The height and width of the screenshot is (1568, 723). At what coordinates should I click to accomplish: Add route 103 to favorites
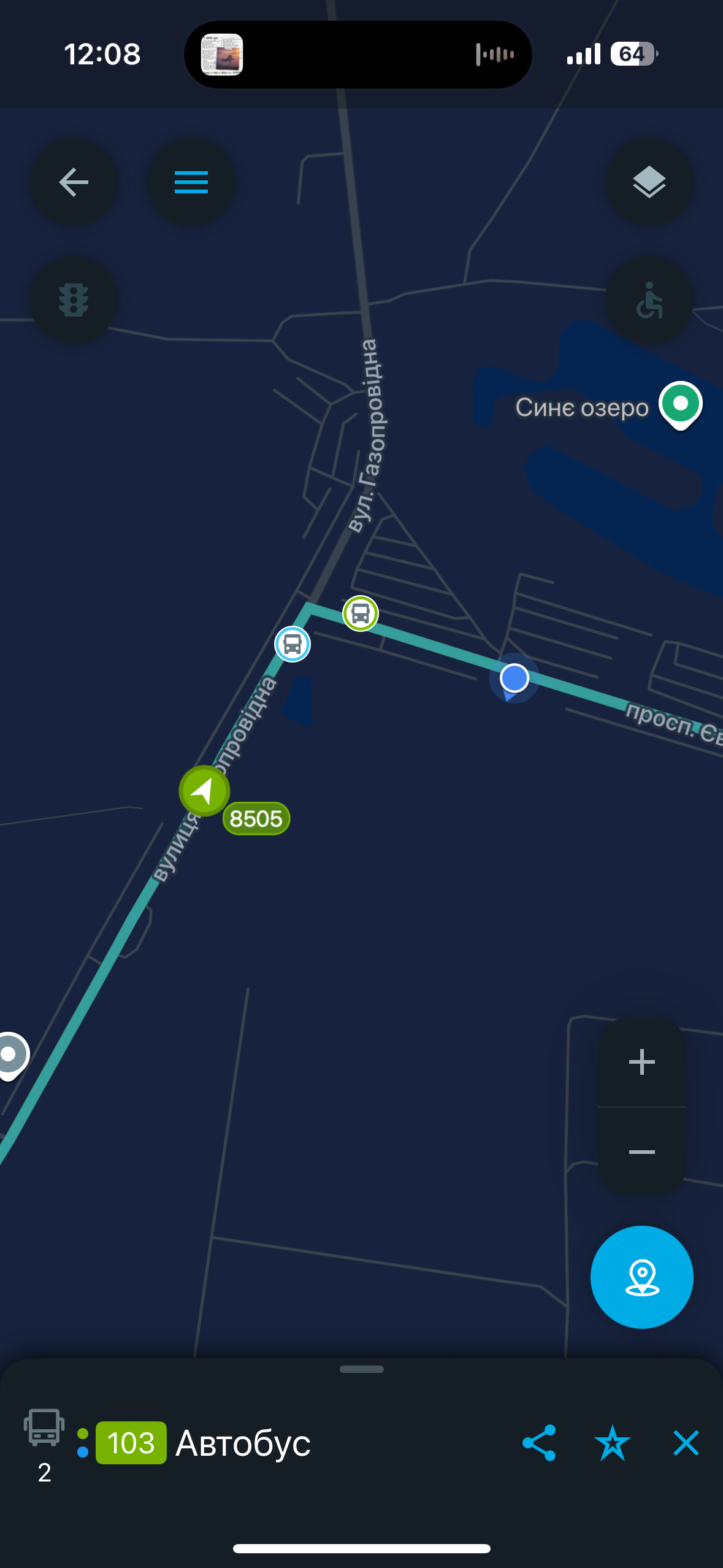(x=612, y=1443)
